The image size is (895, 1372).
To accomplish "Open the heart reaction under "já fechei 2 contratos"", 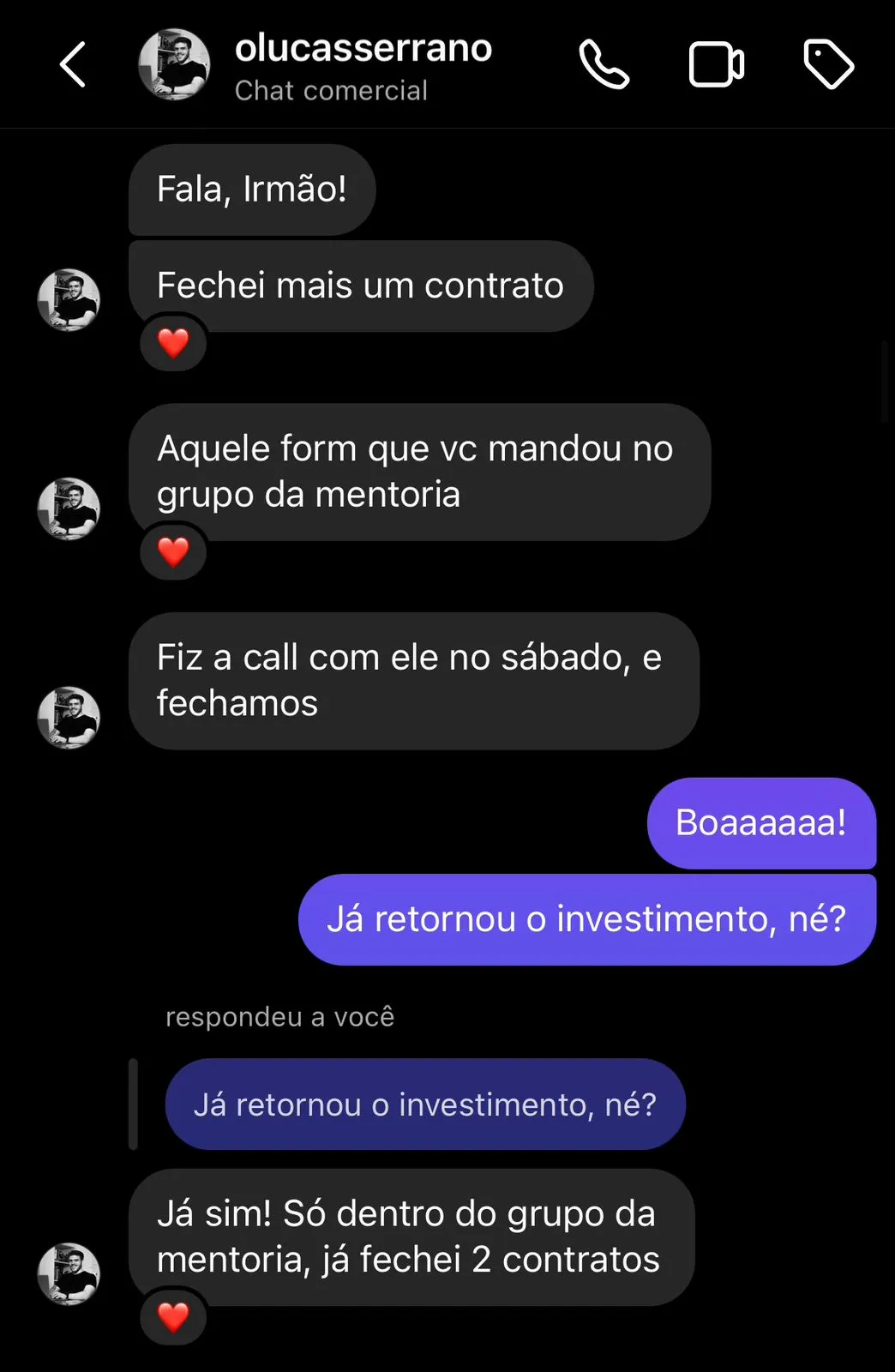I will point(173,1317).
